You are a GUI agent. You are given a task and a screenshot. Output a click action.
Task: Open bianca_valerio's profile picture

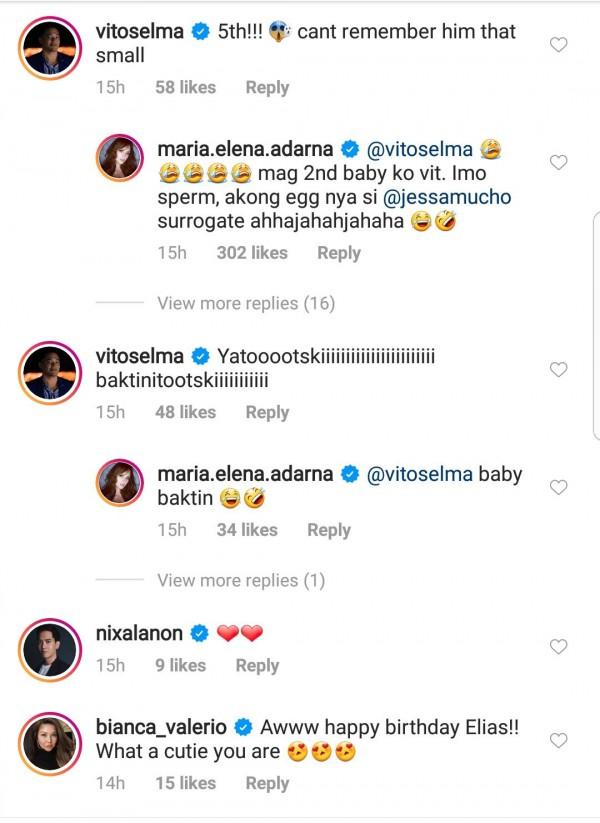coord(50,741)
